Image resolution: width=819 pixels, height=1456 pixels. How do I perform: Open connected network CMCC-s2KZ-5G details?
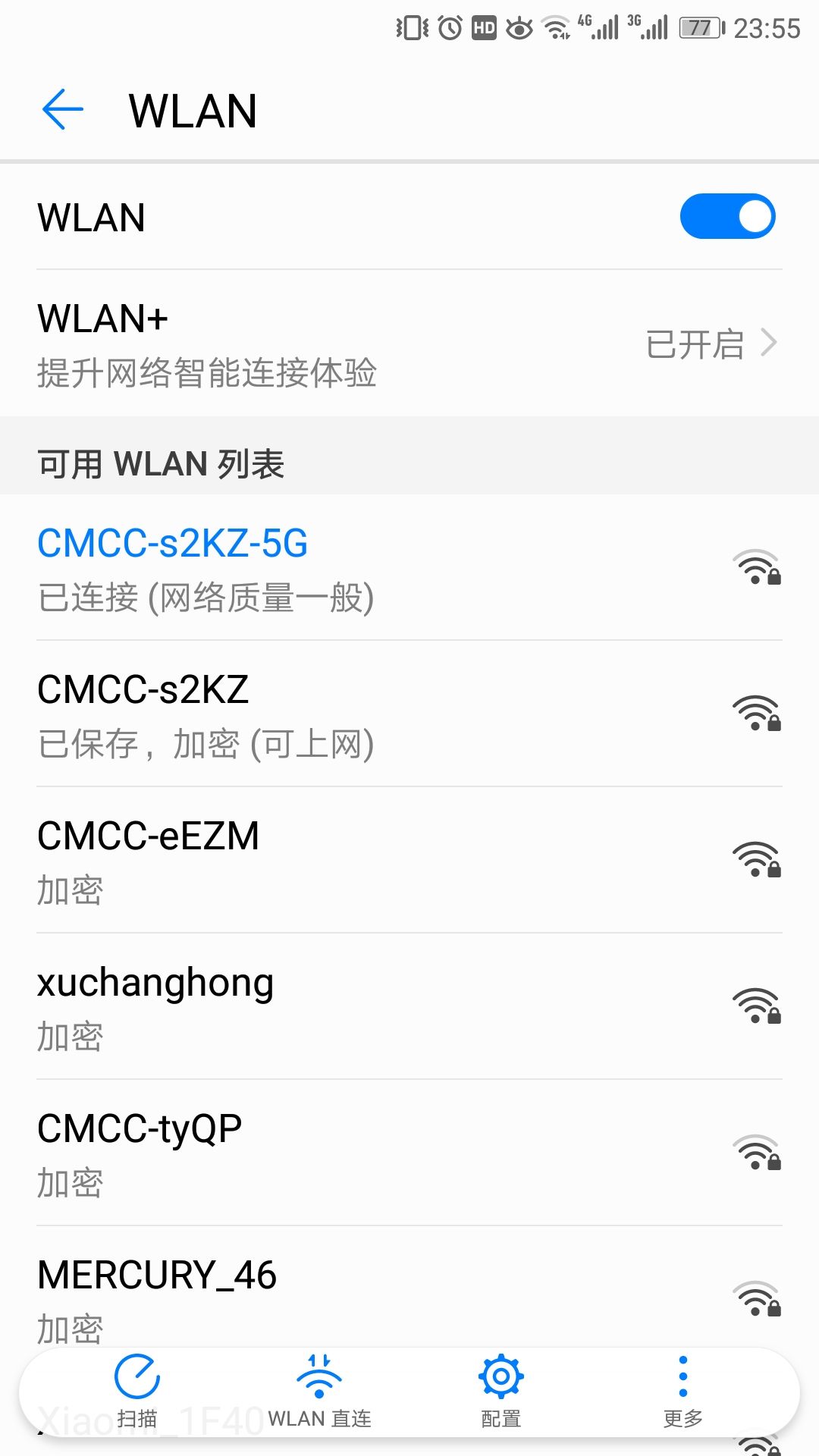[x=409, y=568]
